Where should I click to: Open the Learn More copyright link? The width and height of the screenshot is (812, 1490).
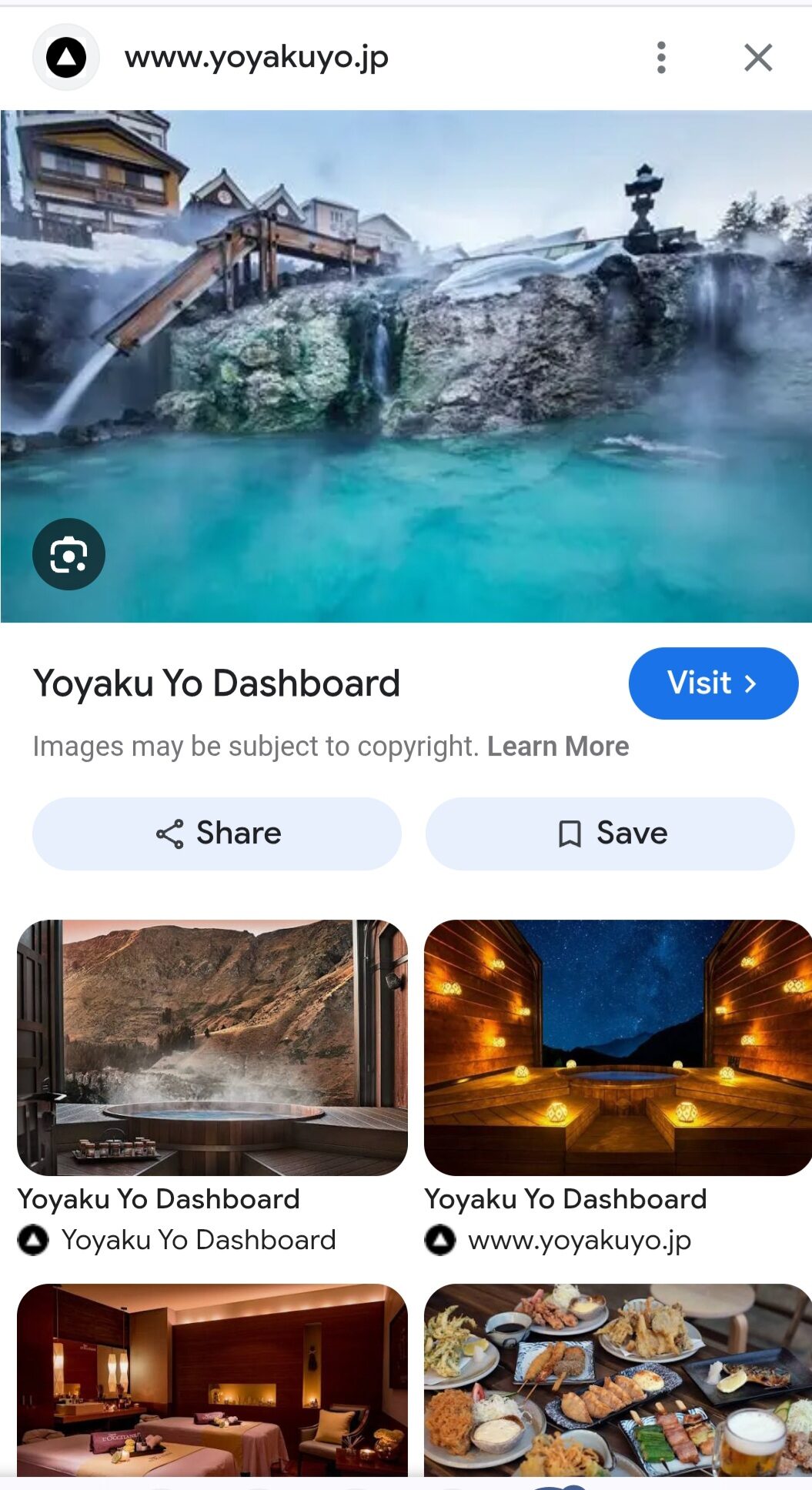tap(558, 745)
